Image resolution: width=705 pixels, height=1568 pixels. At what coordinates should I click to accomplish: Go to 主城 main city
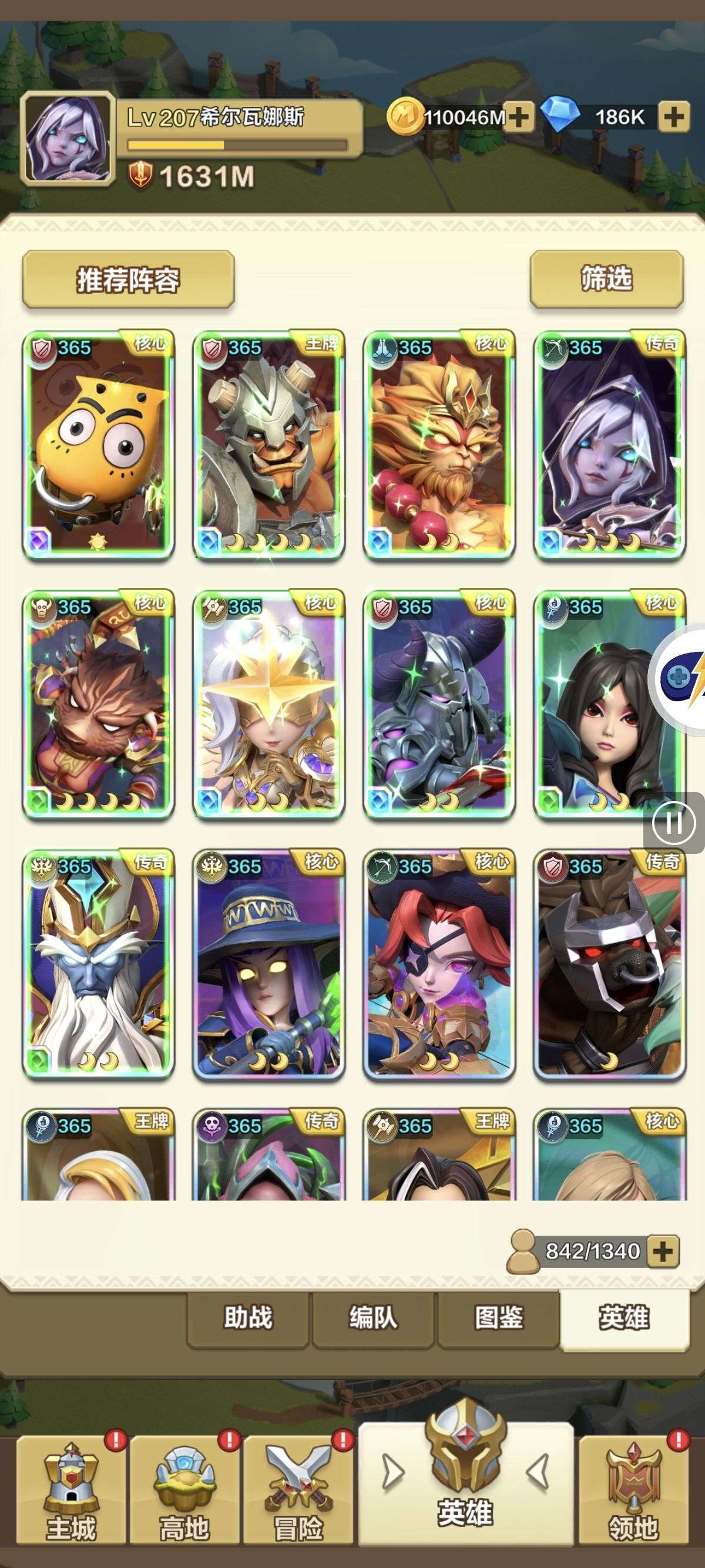(x=71, y=1491)
